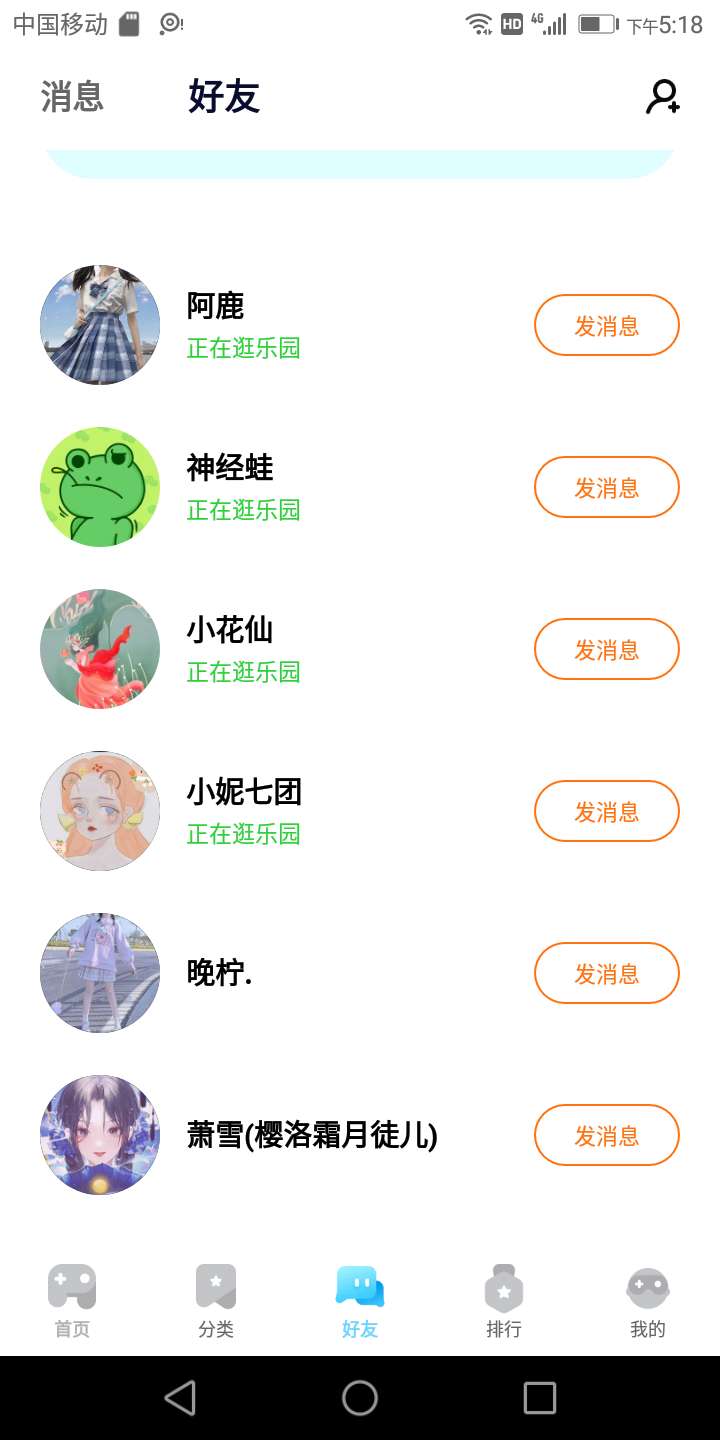Tap 发消息 for 晚柠.
This screenshot has height=1440, width=720.
pyautogui.click(x=606, y=973)
